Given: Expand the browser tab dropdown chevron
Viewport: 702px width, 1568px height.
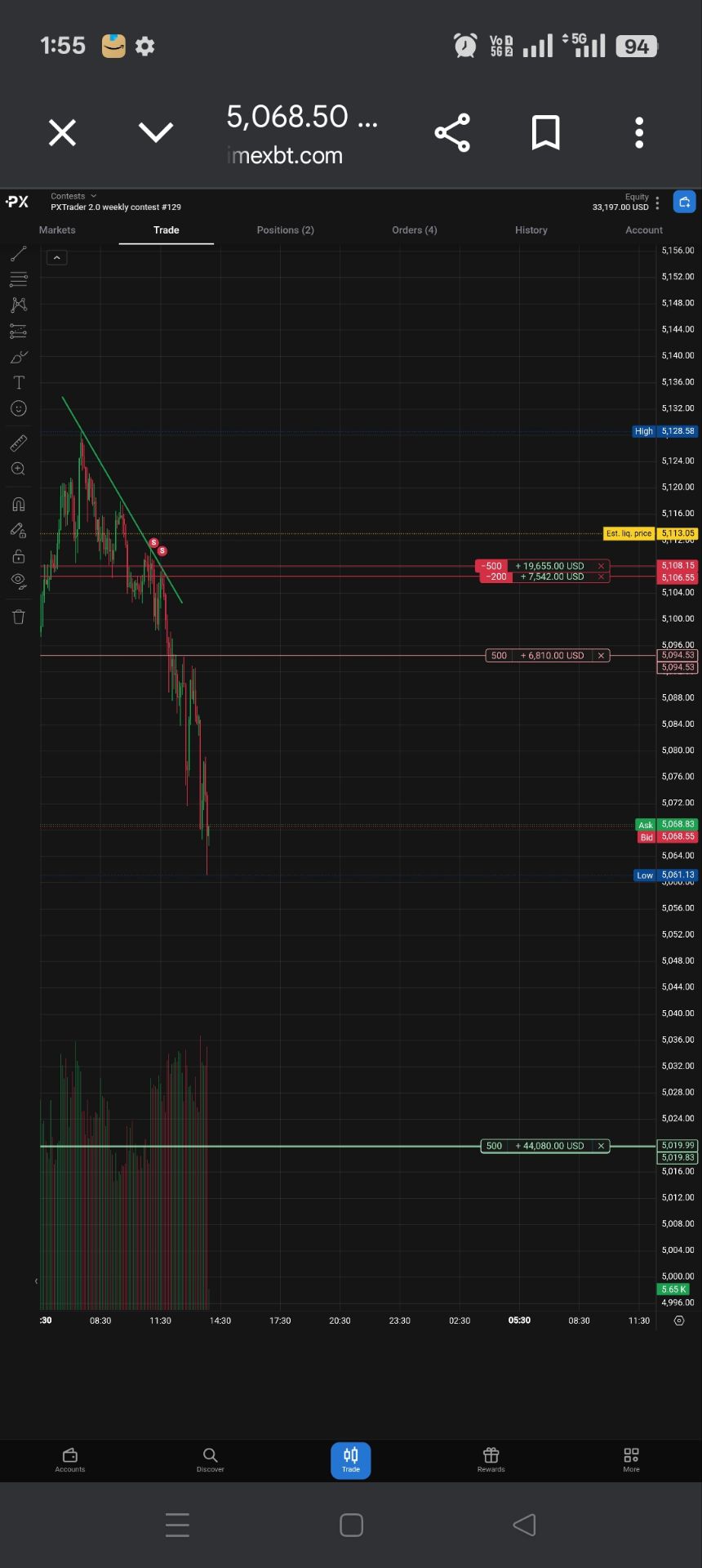Looking at the screenshot, I should click(x=155, y=132).
